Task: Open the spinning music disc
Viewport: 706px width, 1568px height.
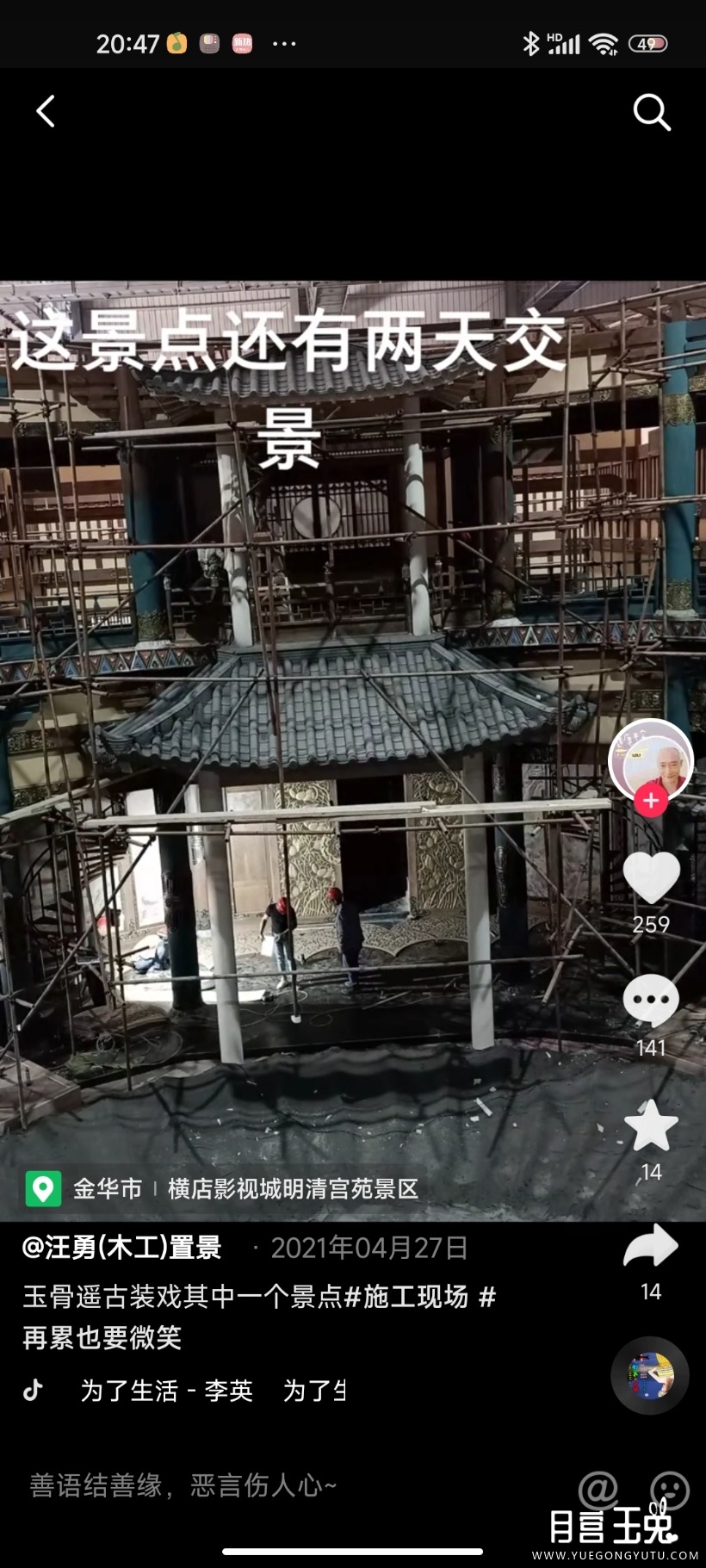Action: pyautogui.click(x=650, y=1375)
